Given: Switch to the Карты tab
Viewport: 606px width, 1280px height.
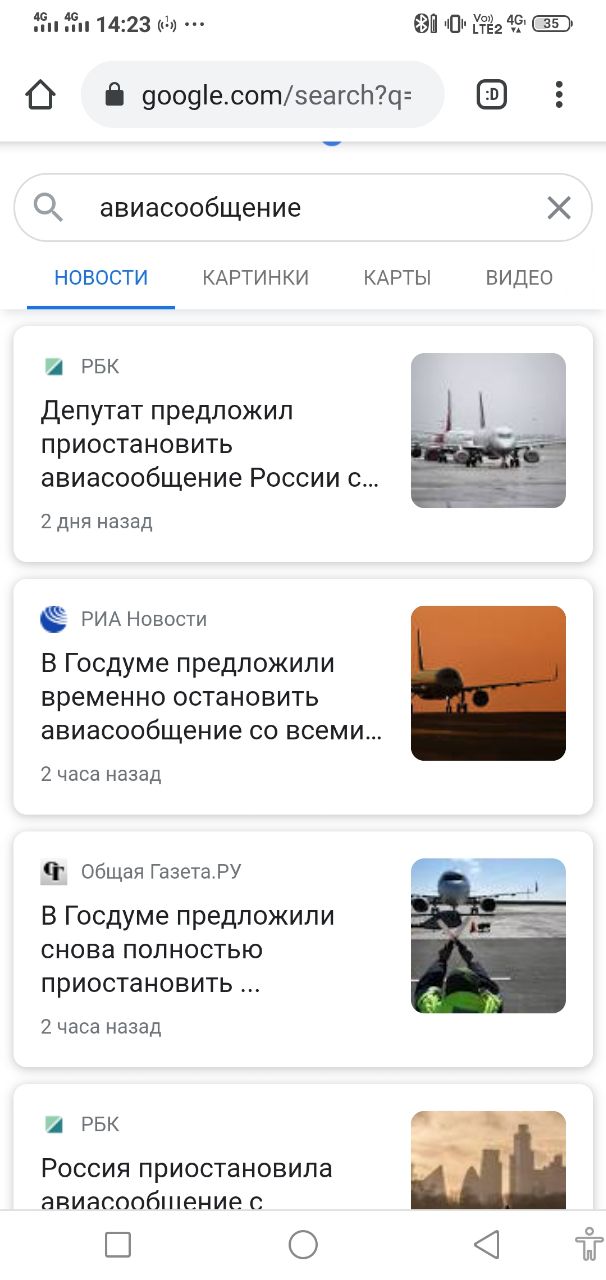Looking at the screenshot, I should pyautogui.click(x=397, y=278).
